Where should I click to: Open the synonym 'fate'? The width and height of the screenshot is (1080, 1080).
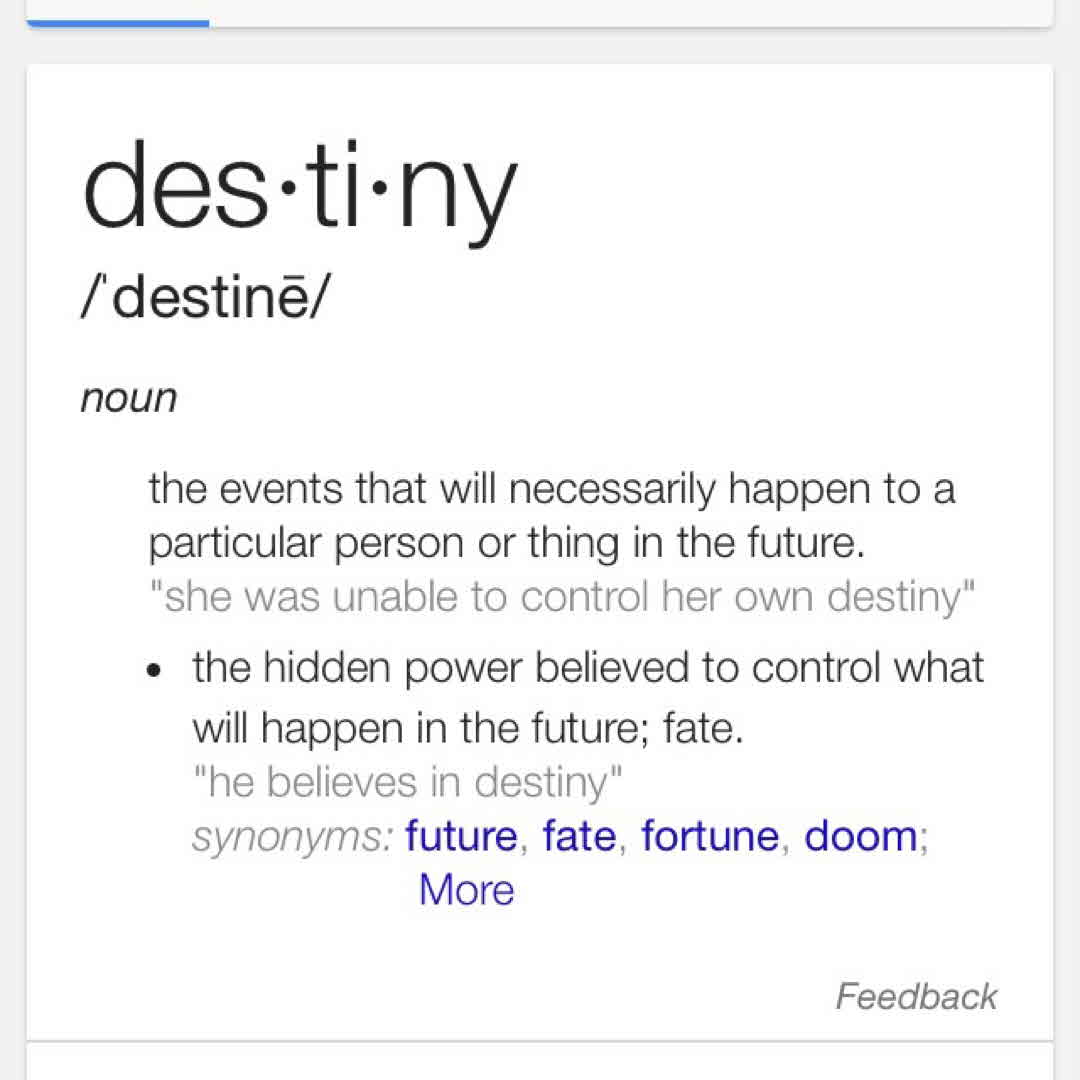coord(579,836)
